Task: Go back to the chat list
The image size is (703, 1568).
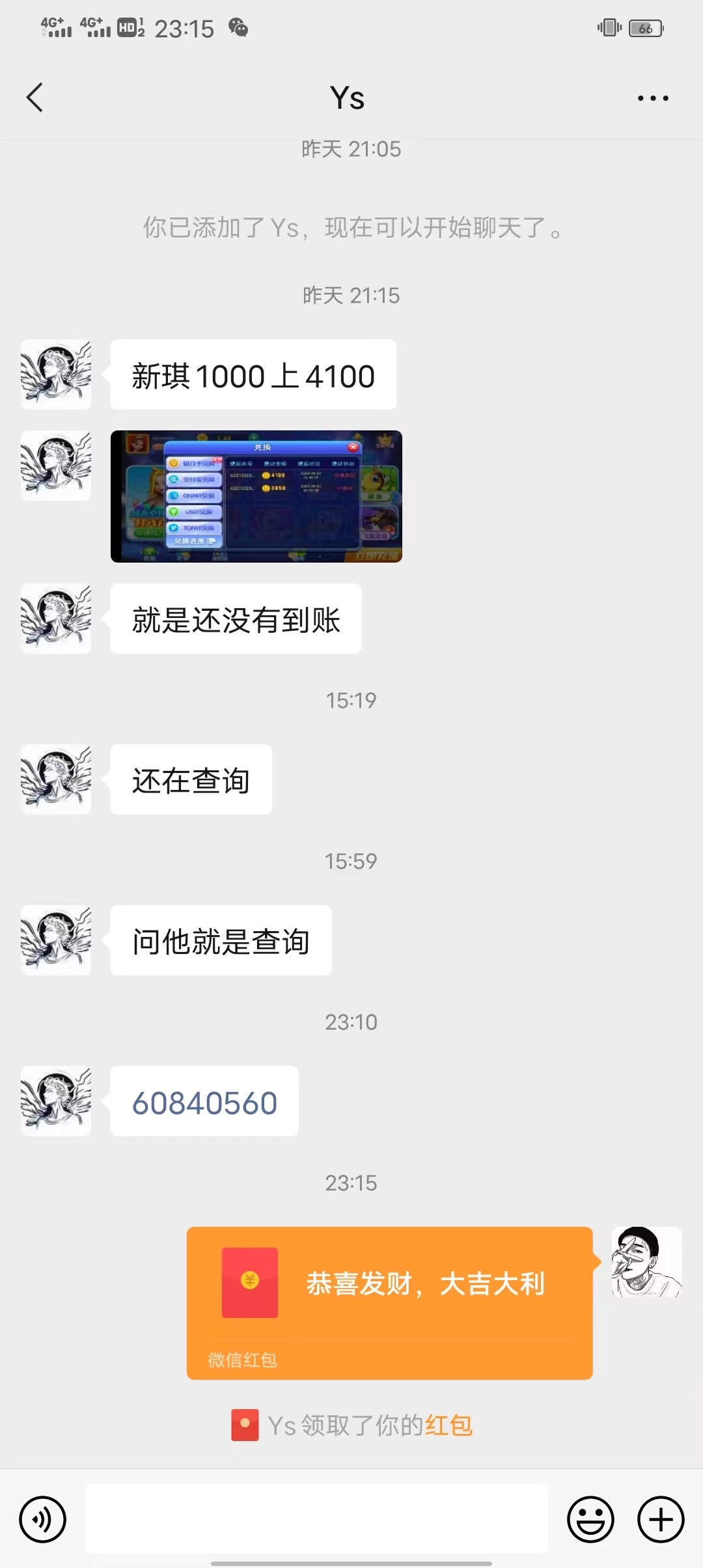Action: click(35, 98)
